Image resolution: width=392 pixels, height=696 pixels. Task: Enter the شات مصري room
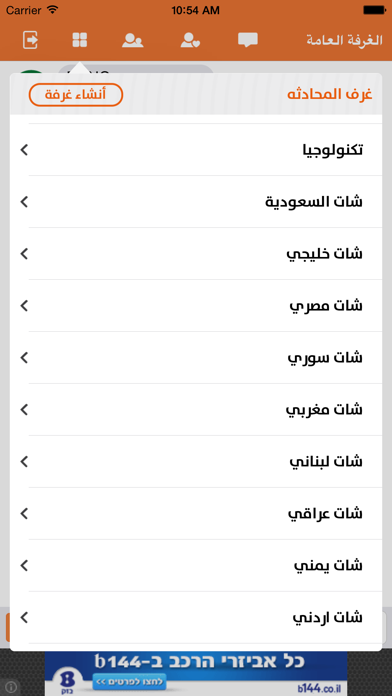196,306
